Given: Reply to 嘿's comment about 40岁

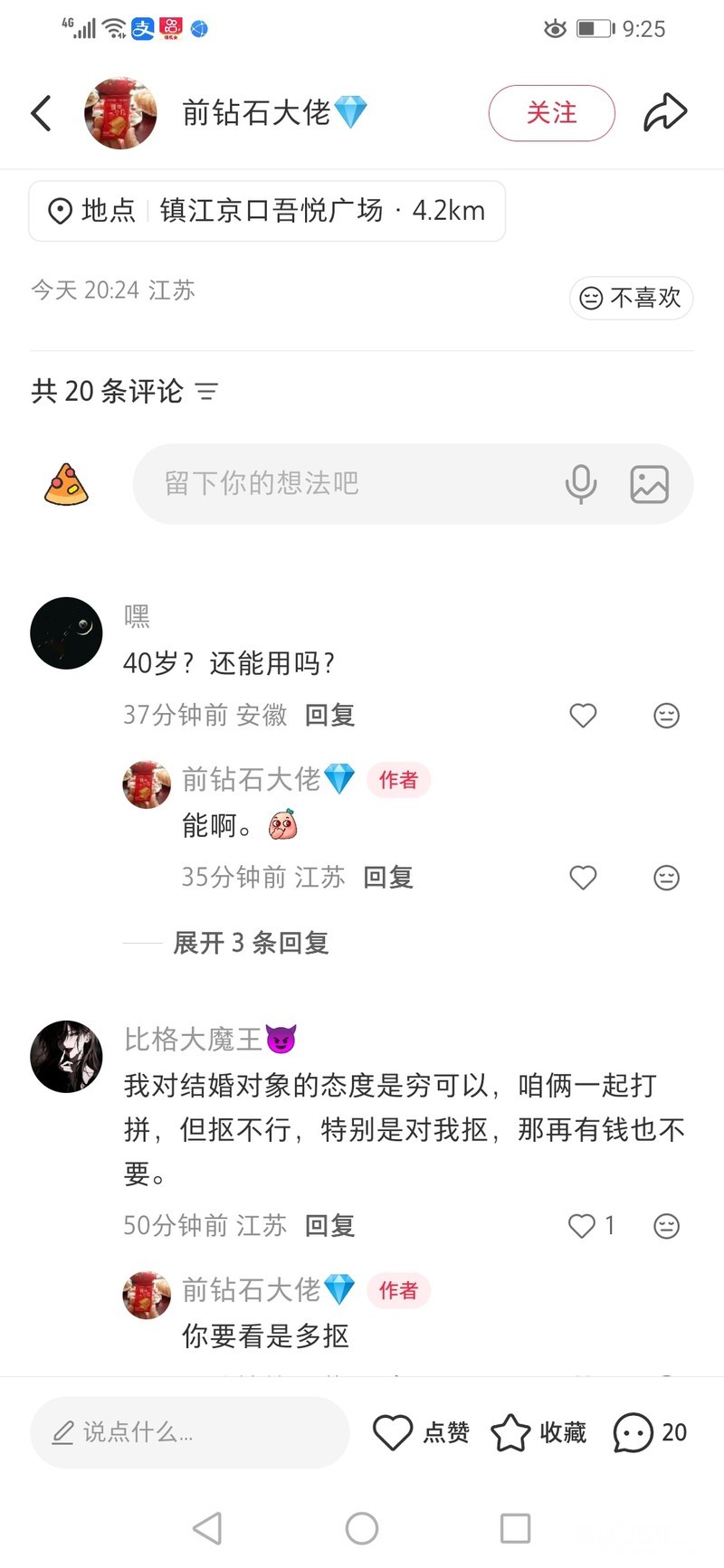Looking at the screenshot, I should click(329, 716).
